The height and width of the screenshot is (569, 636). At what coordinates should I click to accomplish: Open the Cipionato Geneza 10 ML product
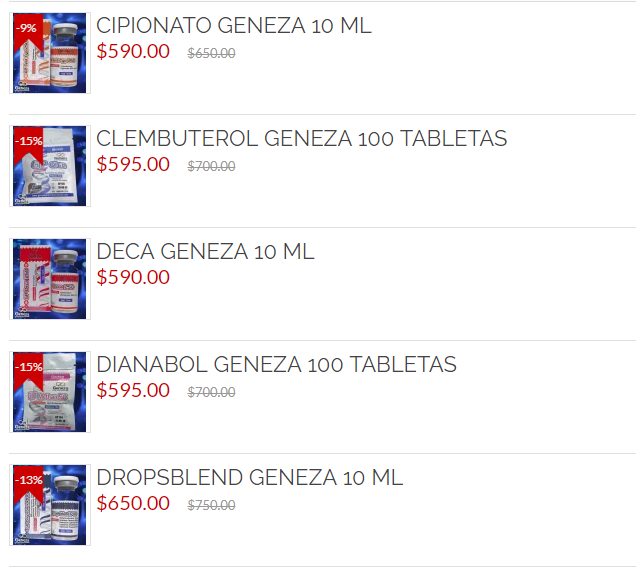coord(233,26)
